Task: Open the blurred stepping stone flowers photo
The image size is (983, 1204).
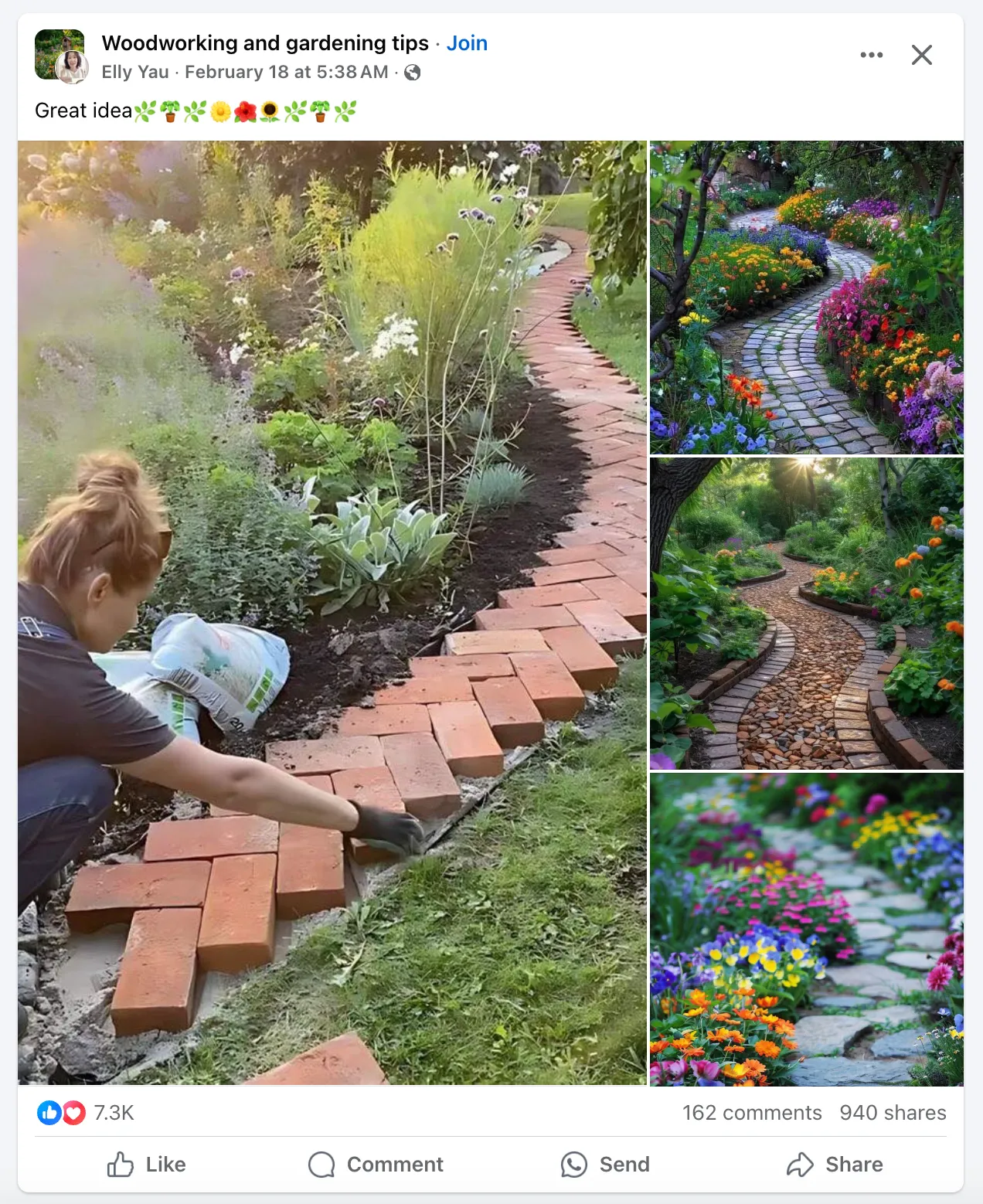Action: tap(806, 929)
